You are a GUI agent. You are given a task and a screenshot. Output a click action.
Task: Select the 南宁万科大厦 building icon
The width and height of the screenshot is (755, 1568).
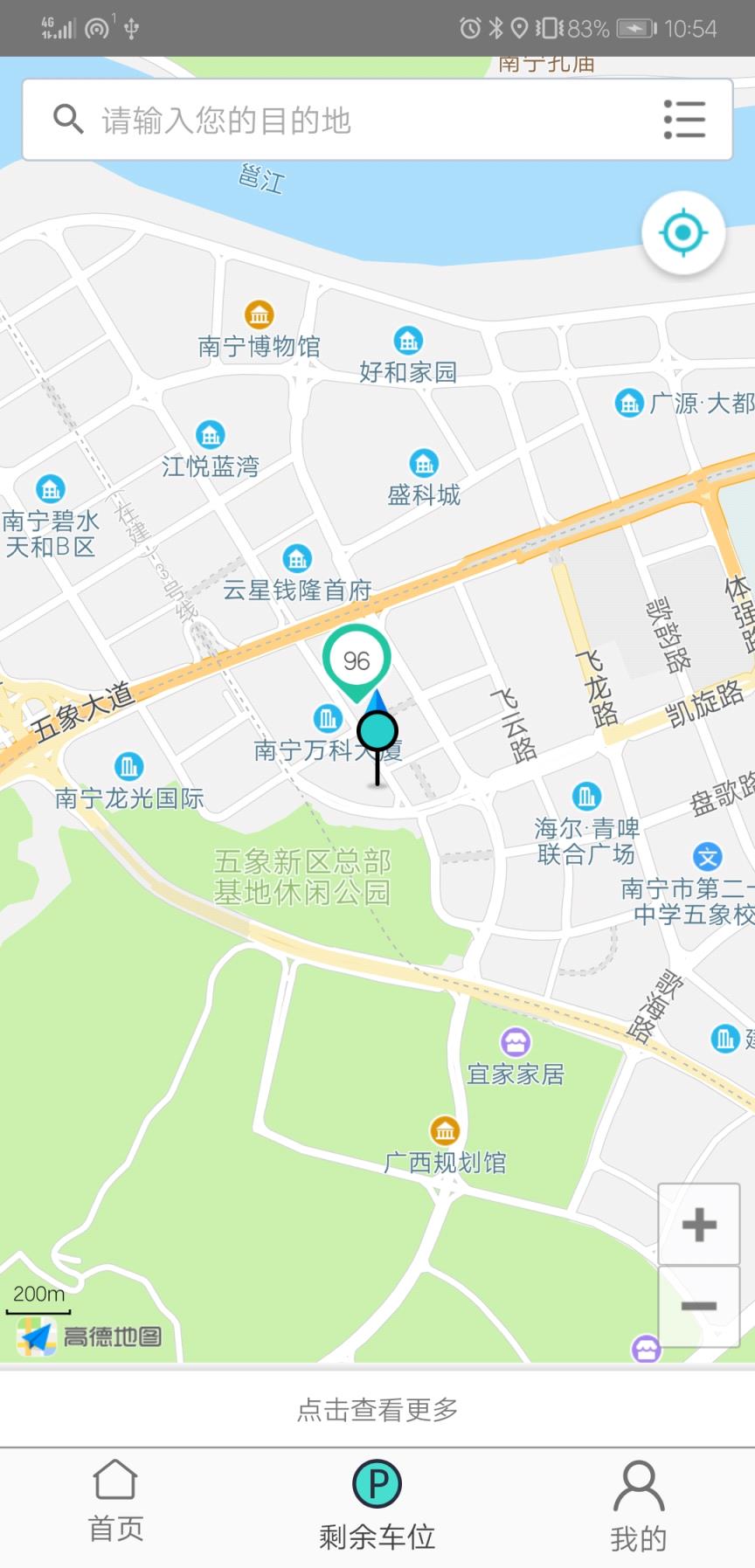point(329,719)
